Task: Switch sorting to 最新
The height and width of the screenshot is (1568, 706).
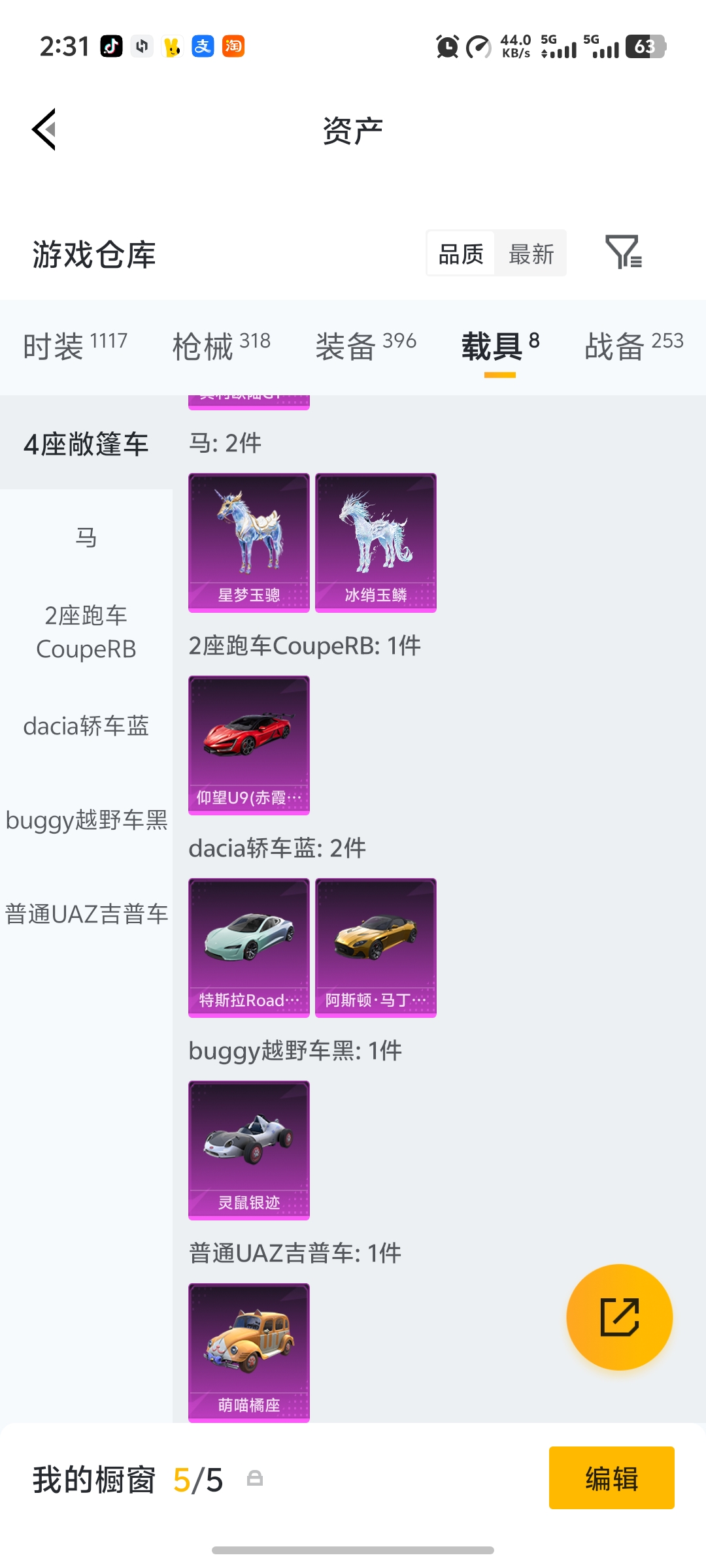Action: tap(531, 253)
